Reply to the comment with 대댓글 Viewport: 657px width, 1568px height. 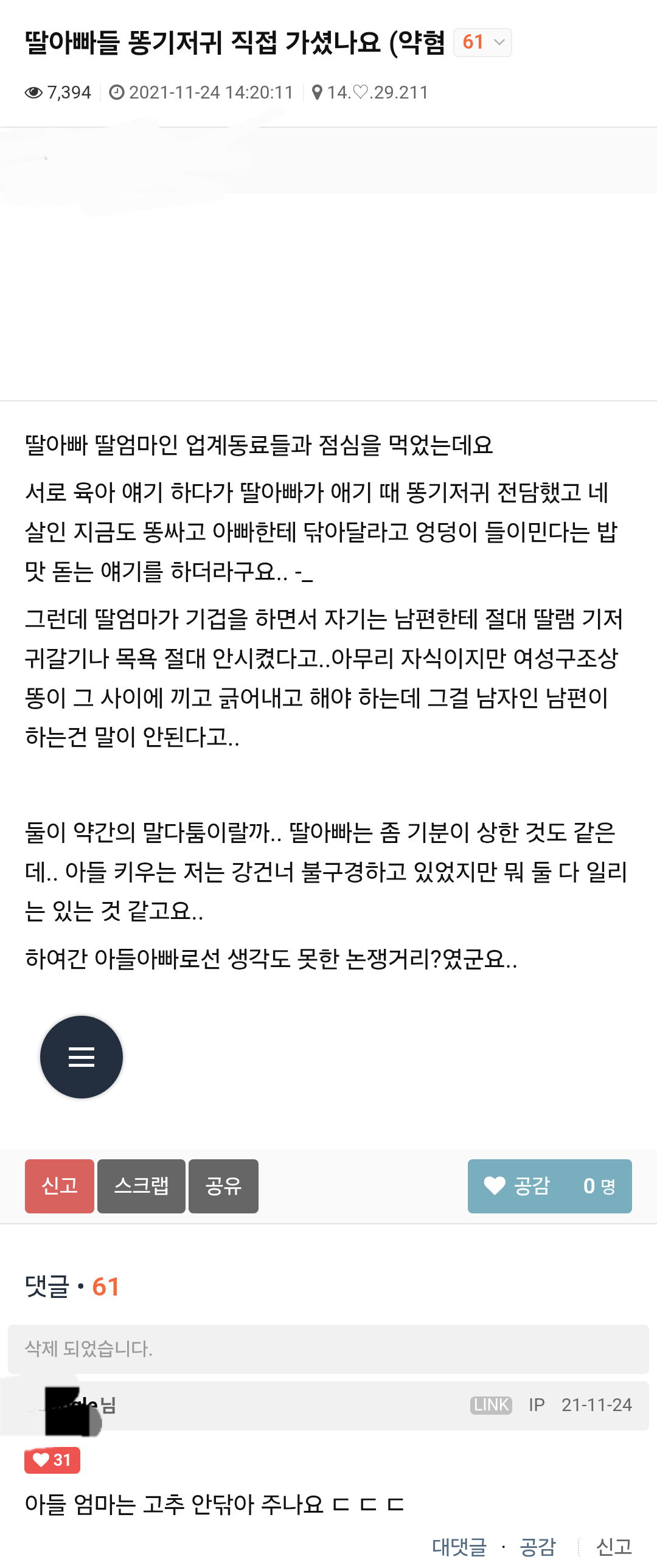coord(459,1546)
